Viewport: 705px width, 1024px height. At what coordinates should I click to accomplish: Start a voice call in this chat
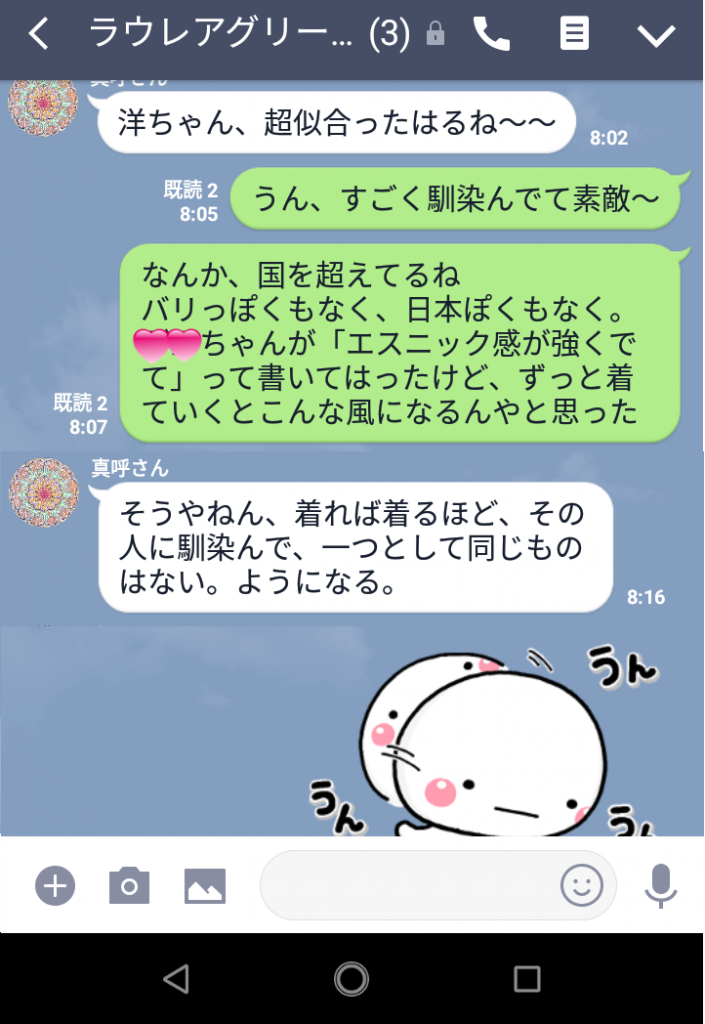(x=491, y=35)
